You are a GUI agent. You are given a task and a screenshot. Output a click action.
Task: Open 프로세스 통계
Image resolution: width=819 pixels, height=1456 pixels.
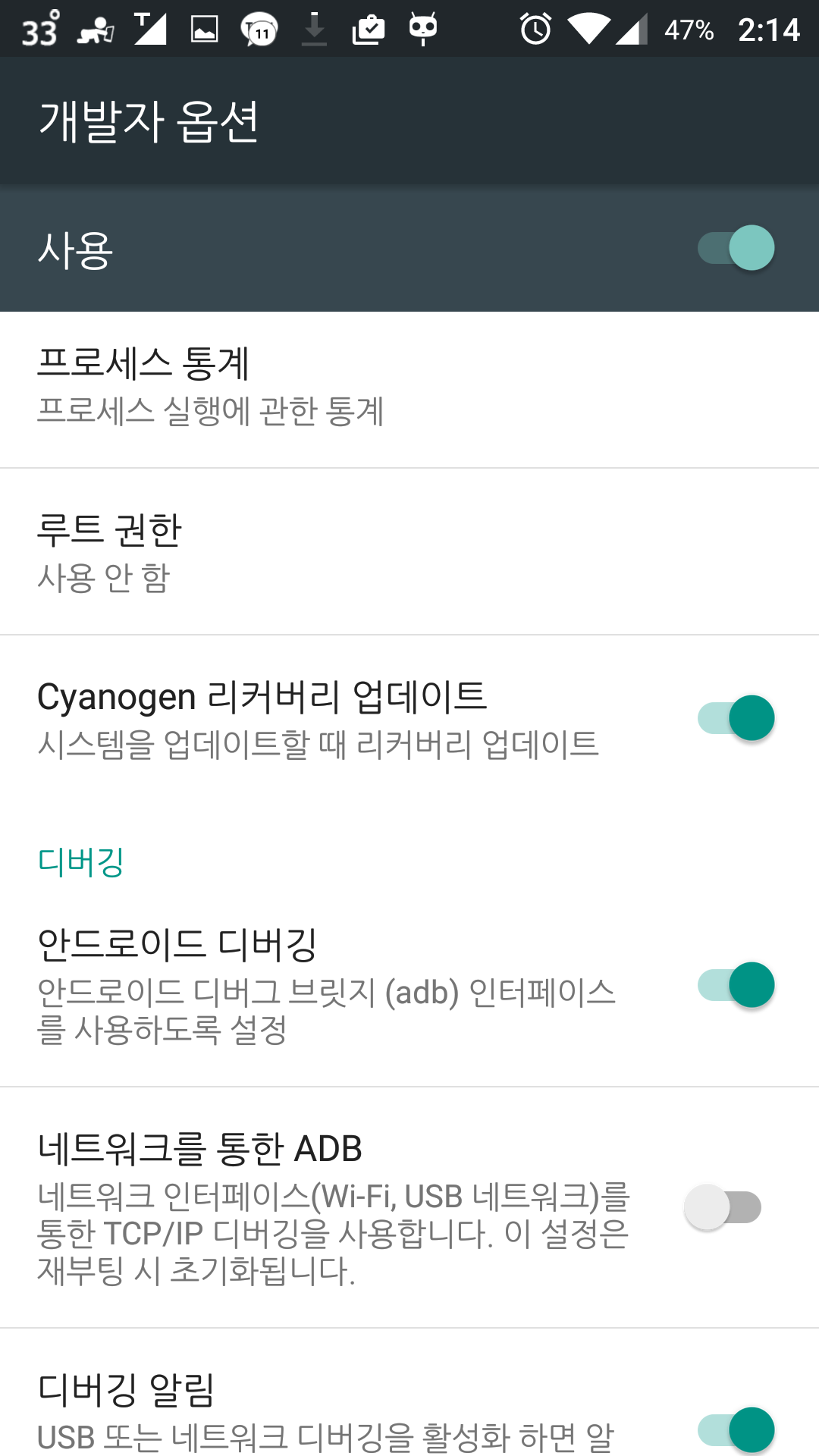point(409,387)
